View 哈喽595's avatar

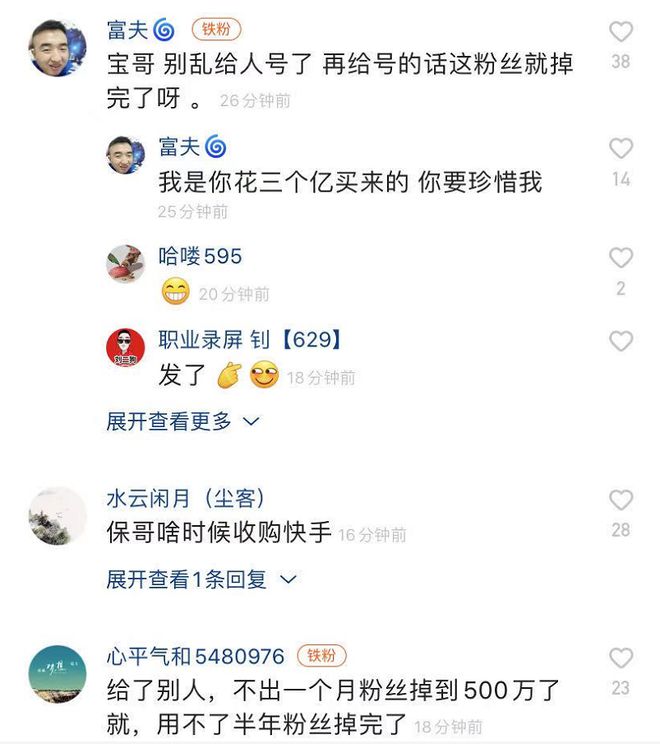[126, 263]
